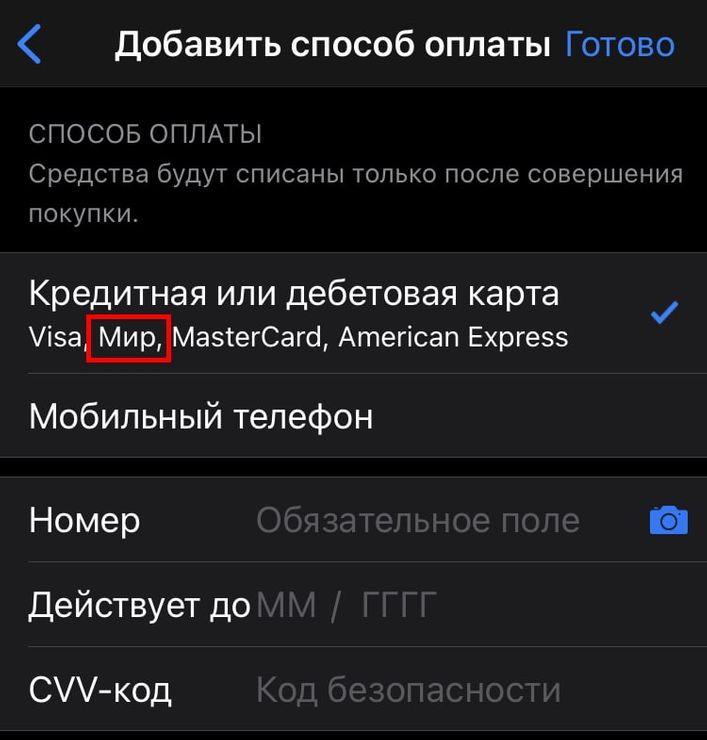This screenshot has height=740, width=707.
Task: Scan the card with camera icon
Action: click(668, 520)
